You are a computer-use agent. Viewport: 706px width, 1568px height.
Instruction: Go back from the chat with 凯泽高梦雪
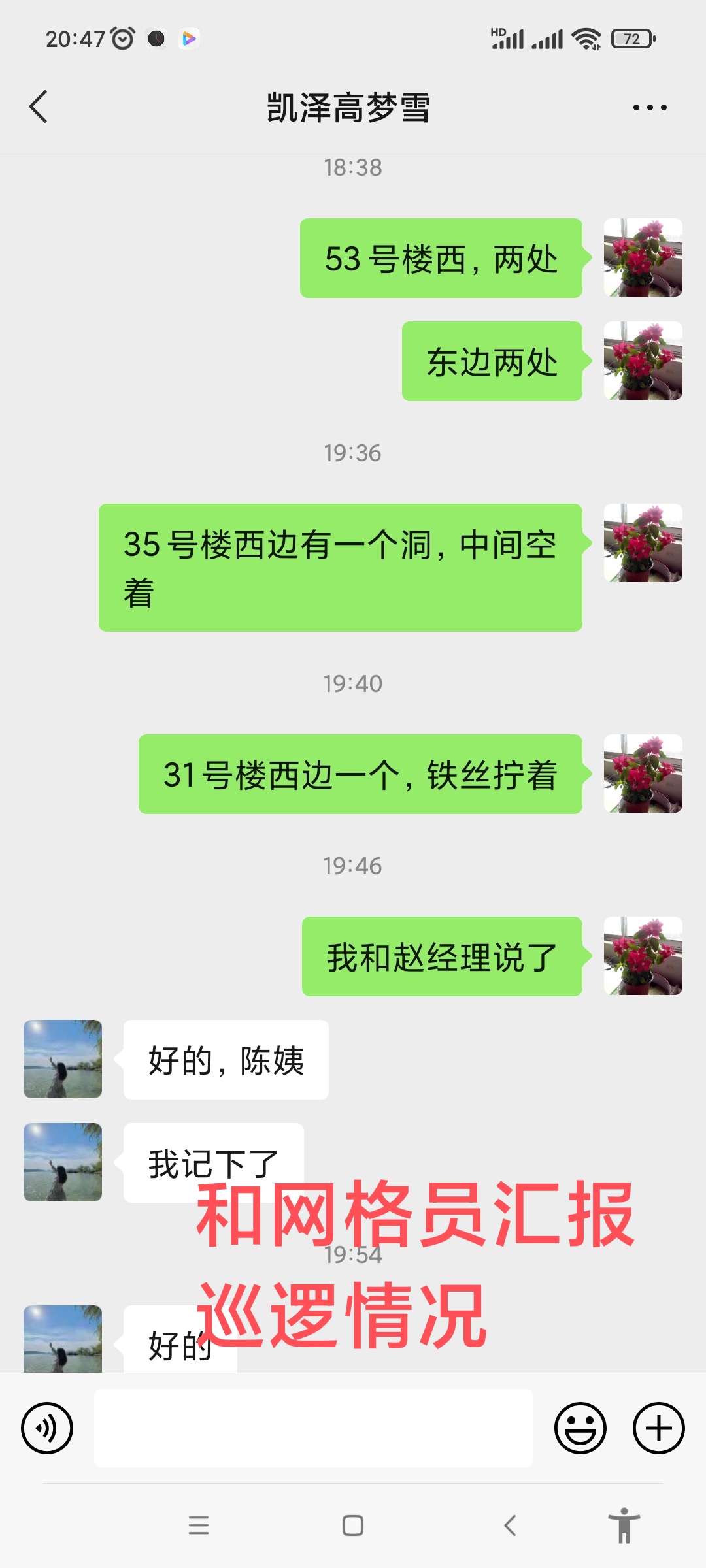39,107
